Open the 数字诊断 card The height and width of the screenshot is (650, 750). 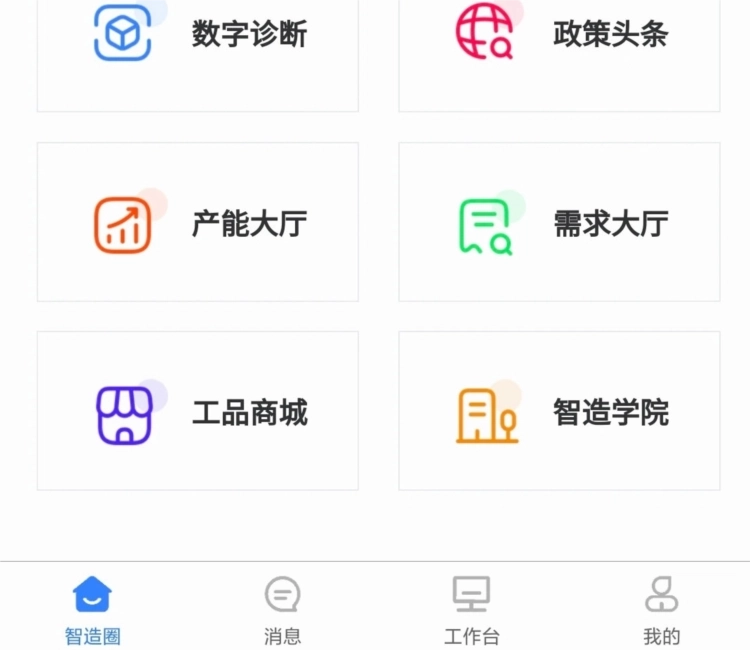coord(198,40)
